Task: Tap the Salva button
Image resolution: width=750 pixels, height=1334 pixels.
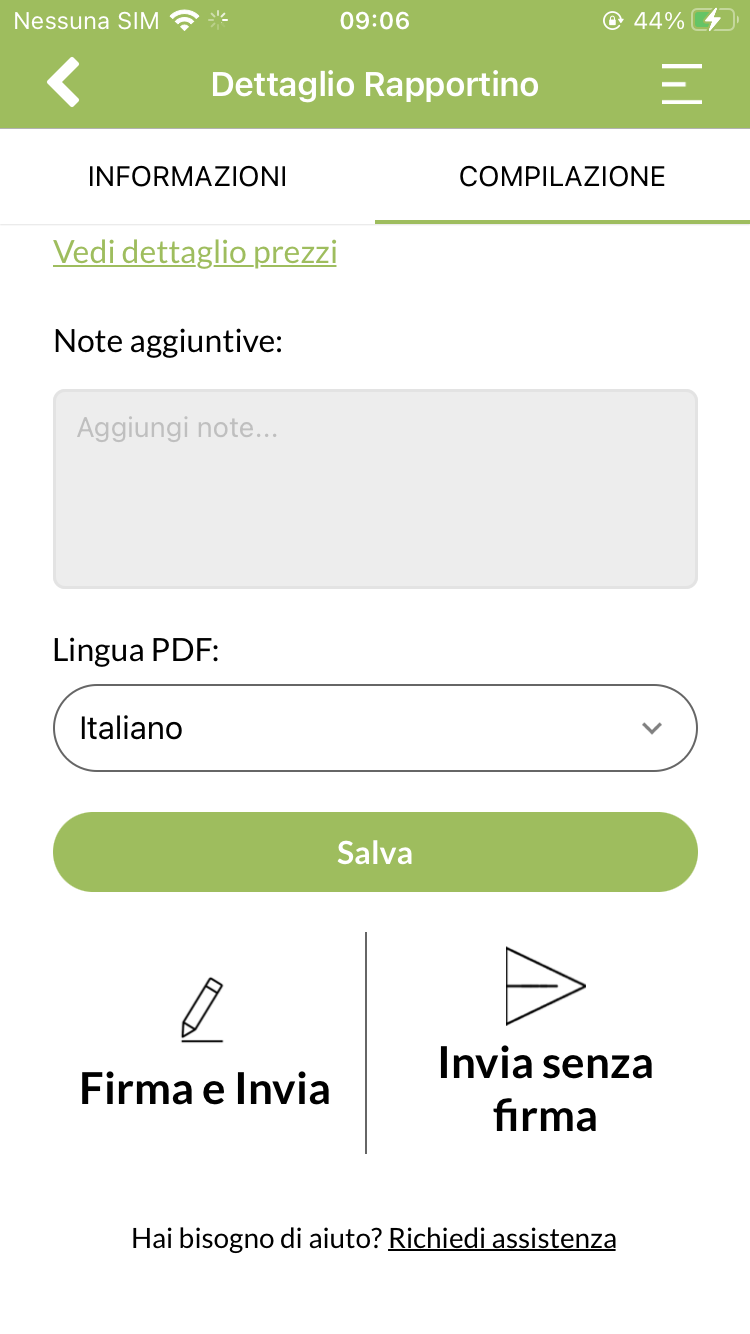Action: pyautogui.click(x=375, y=852)
